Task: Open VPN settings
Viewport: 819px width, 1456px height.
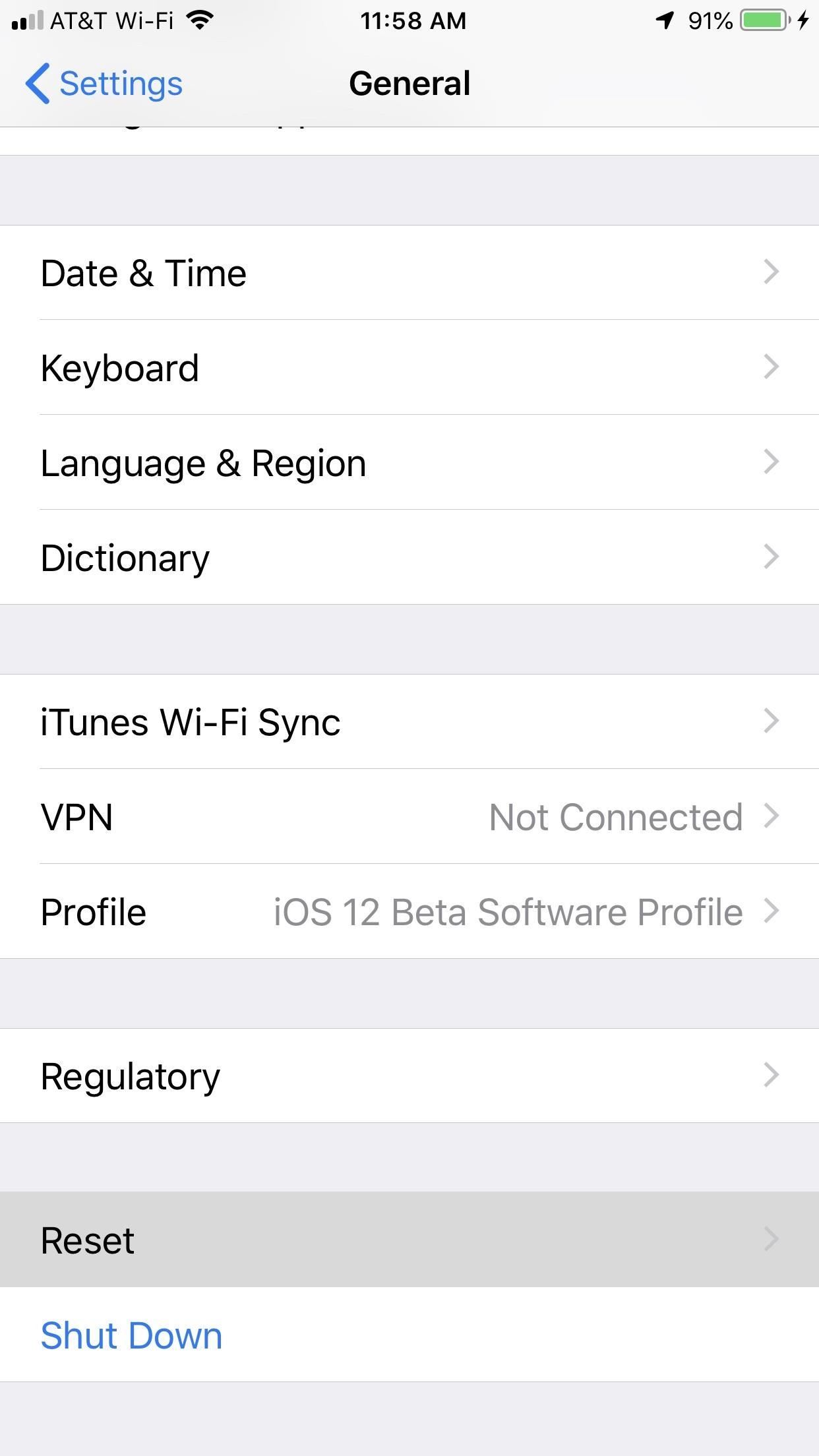Action: pos(409,817)
